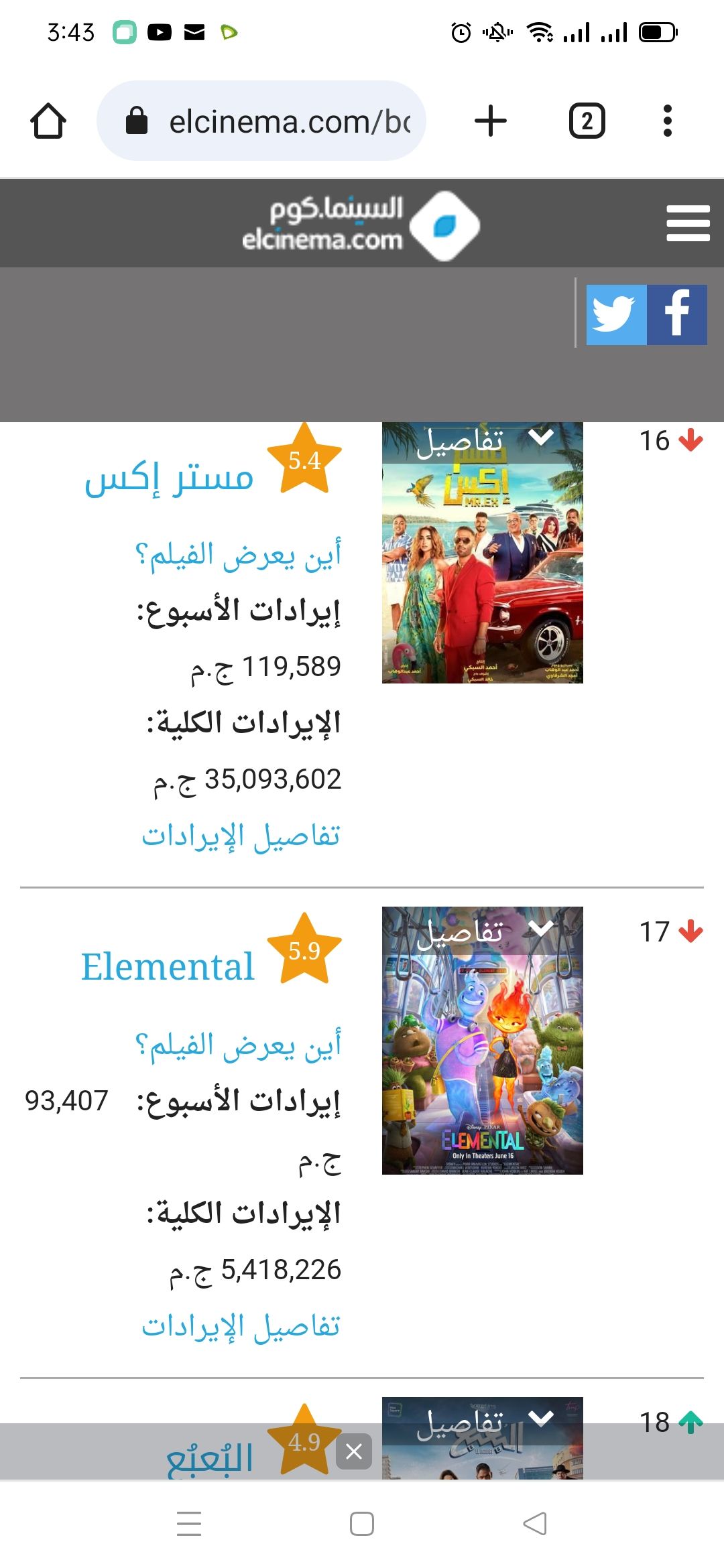This screenshot has height=1568, width=724.
Task: Open the البعبع movie title
Action: (209, 1457)
